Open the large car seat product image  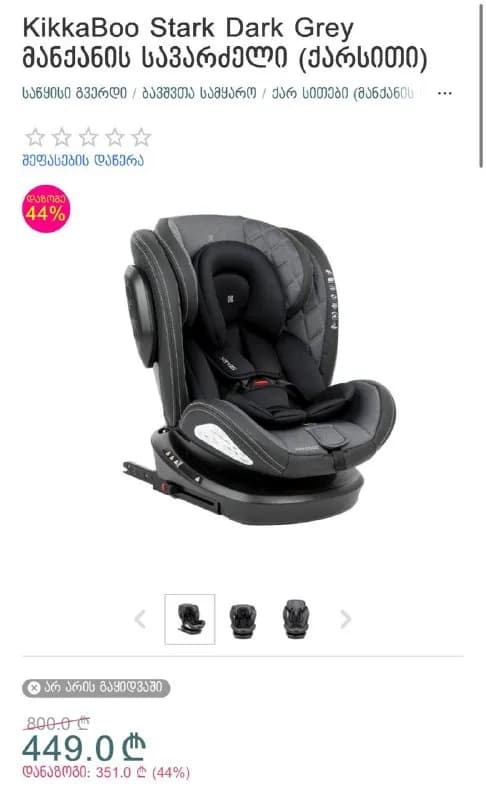[260, 370]
